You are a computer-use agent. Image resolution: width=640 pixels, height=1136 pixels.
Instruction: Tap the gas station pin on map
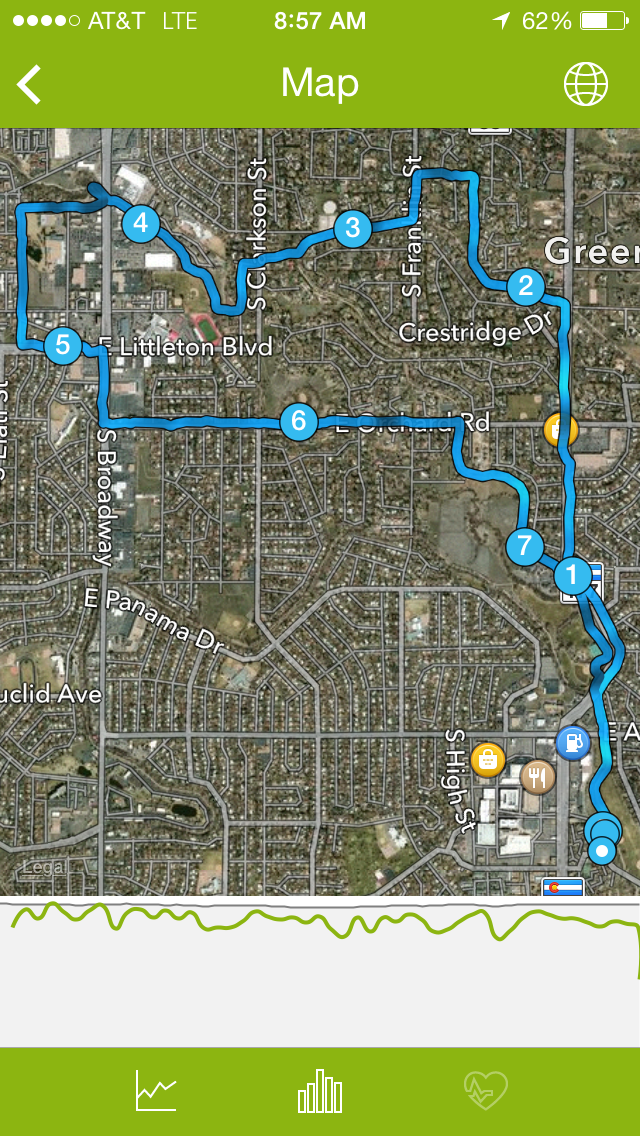click(x=573, y=743)
